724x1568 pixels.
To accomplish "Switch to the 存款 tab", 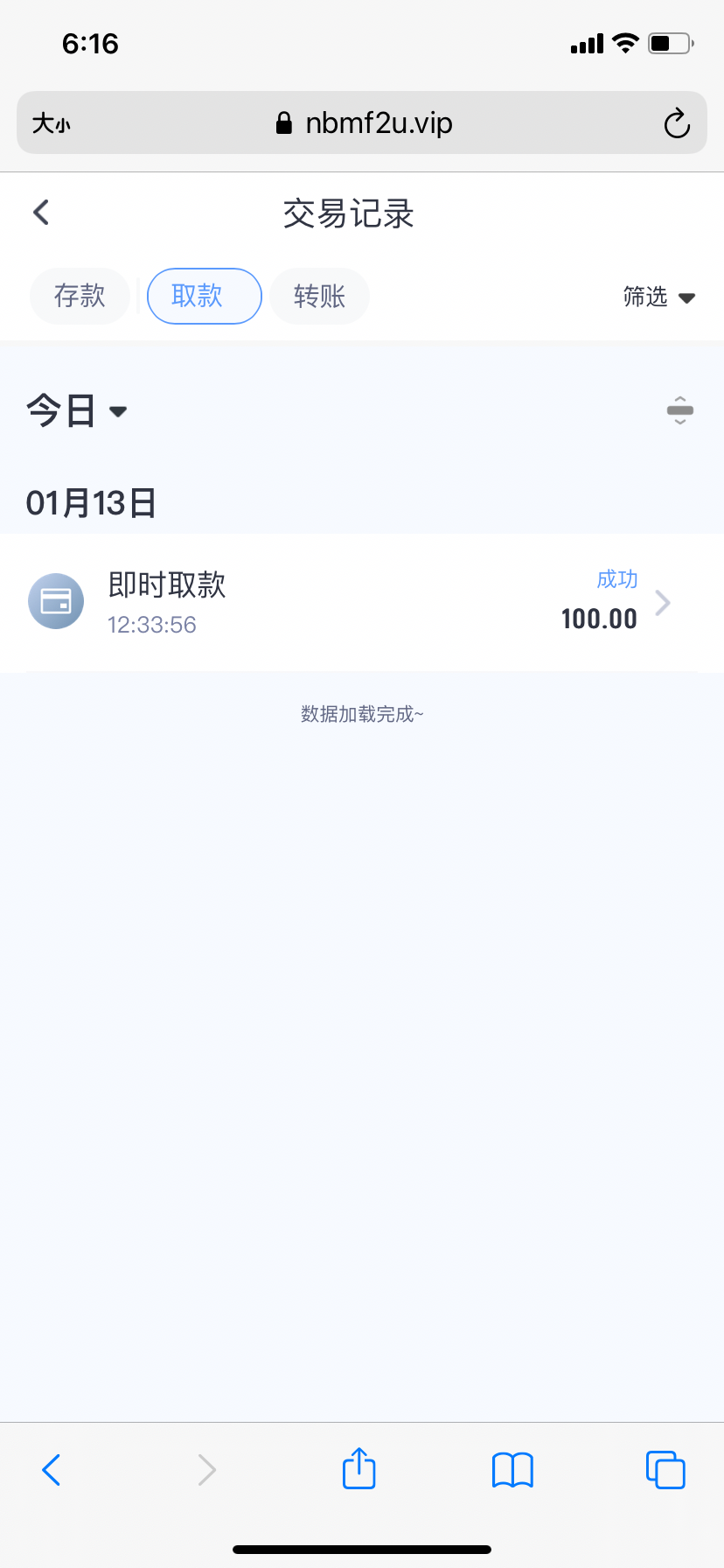I will [80, 297].
